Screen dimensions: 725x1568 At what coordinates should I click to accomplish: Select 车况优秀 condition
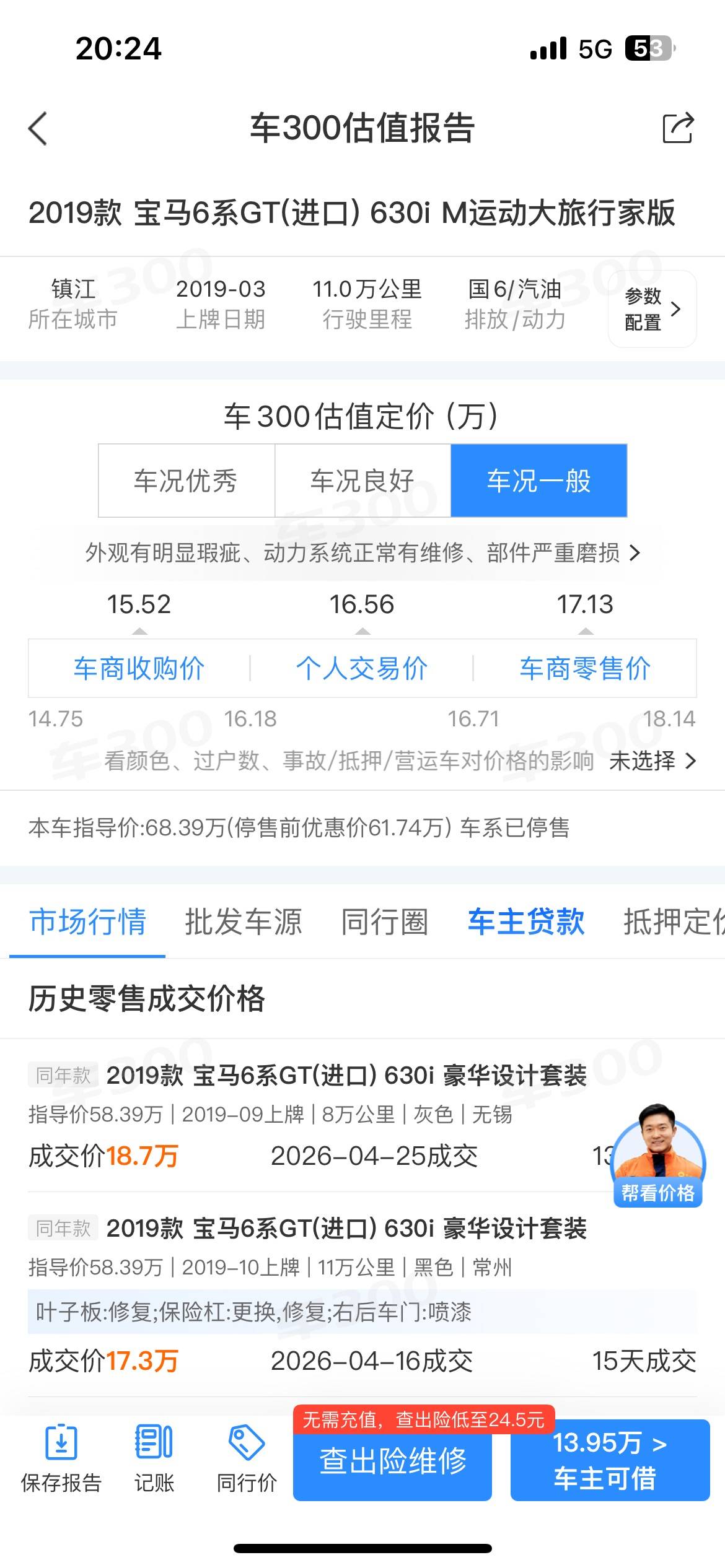click(x=186, y=481)
